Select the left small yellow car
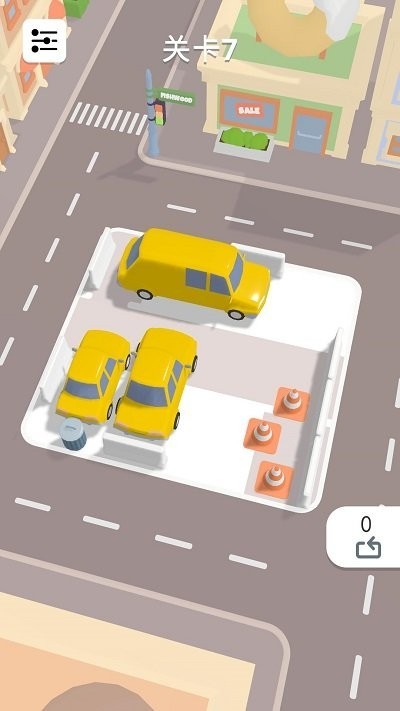Viewport: 400px width, 711px height. [93, 377]
